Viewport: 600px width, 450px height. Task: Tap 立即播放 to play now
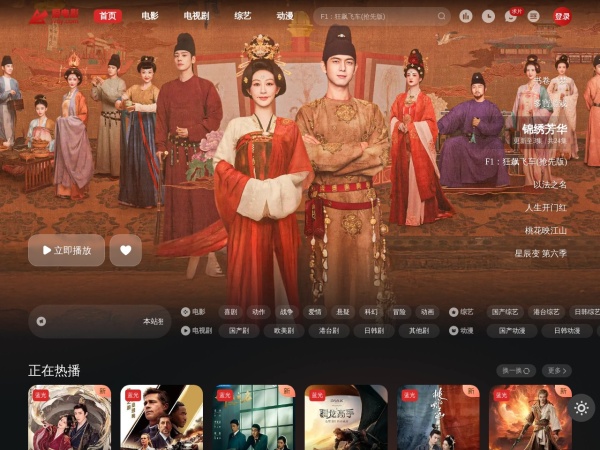[66, 250]
